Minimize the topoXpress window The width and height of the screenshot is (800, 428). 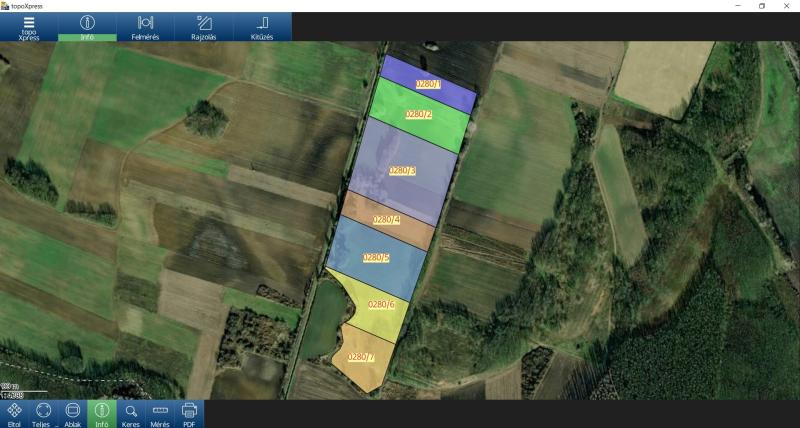coord(738,6)
